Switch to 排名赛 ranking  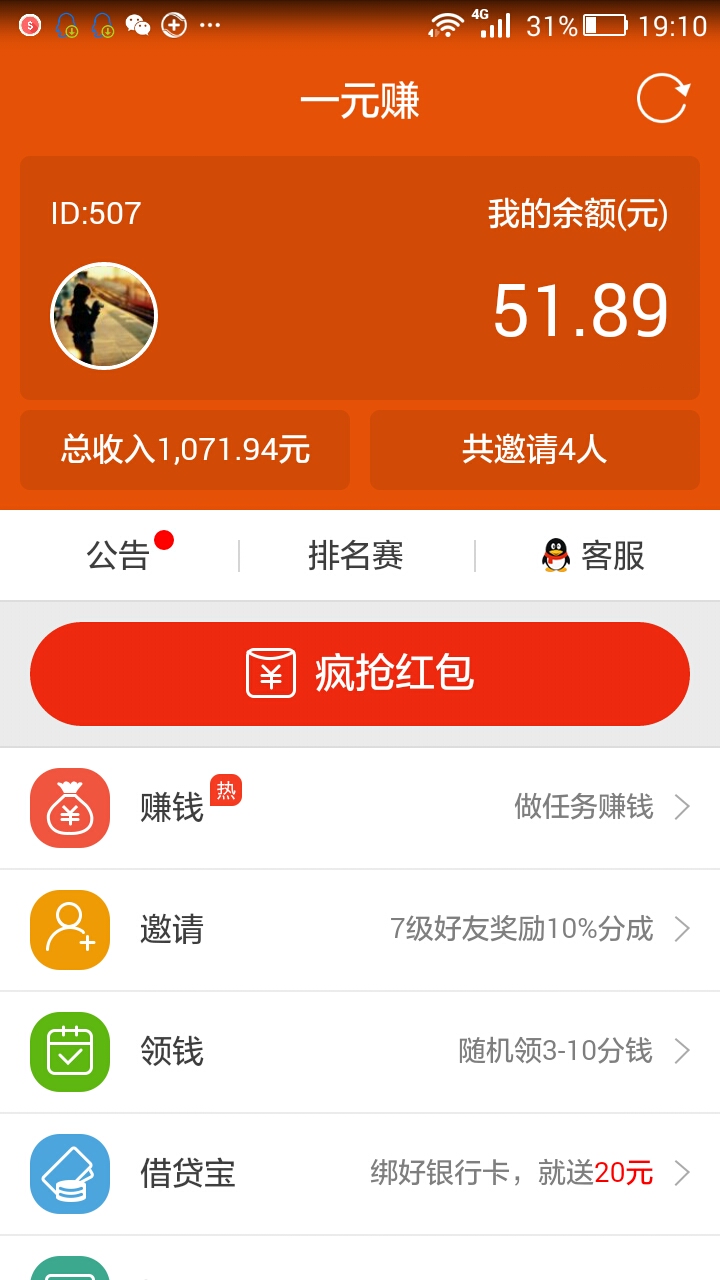point(356,555)
